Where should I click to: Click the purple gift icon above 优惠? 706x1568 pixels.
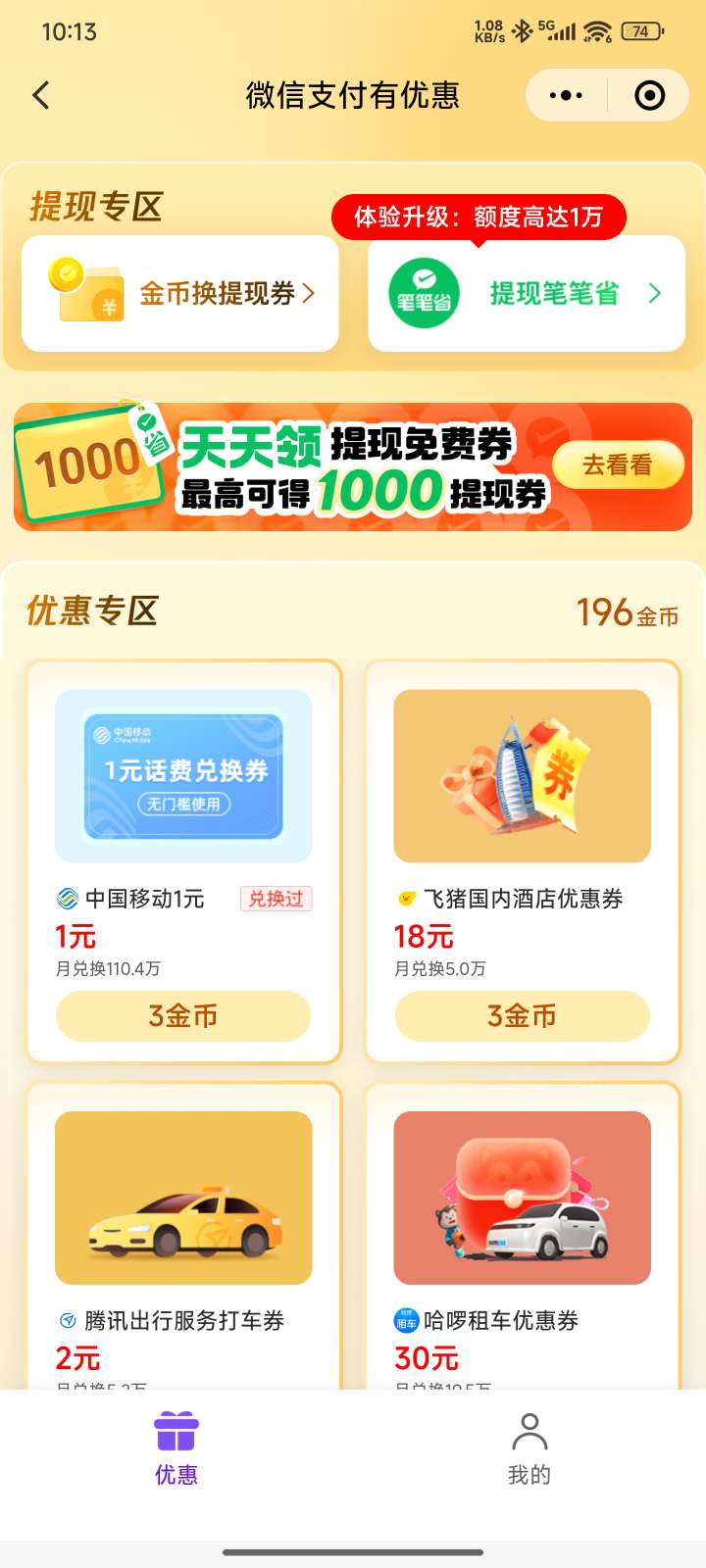pos(176,1431)
